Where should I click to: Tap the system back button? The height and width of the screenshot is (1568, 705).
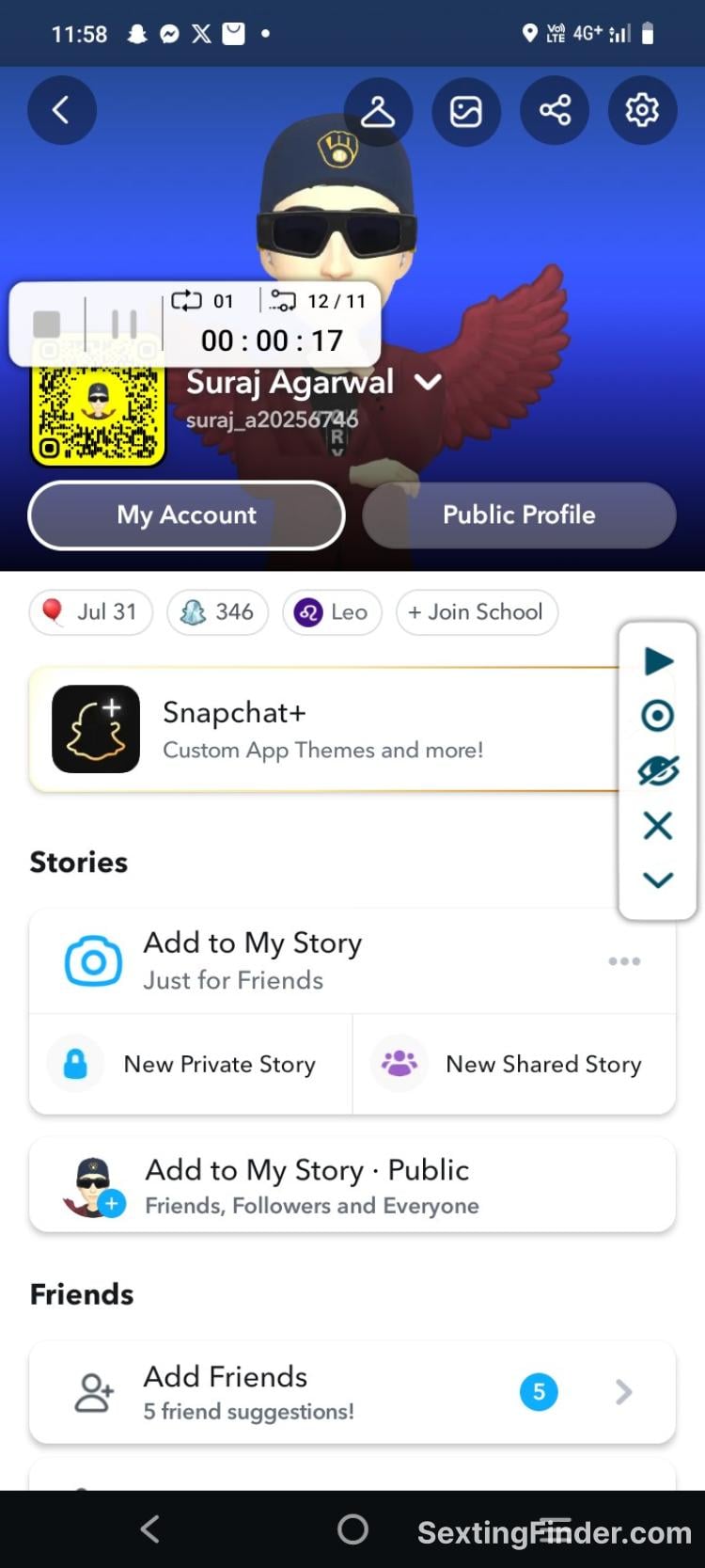click(x=149, y=1529)
